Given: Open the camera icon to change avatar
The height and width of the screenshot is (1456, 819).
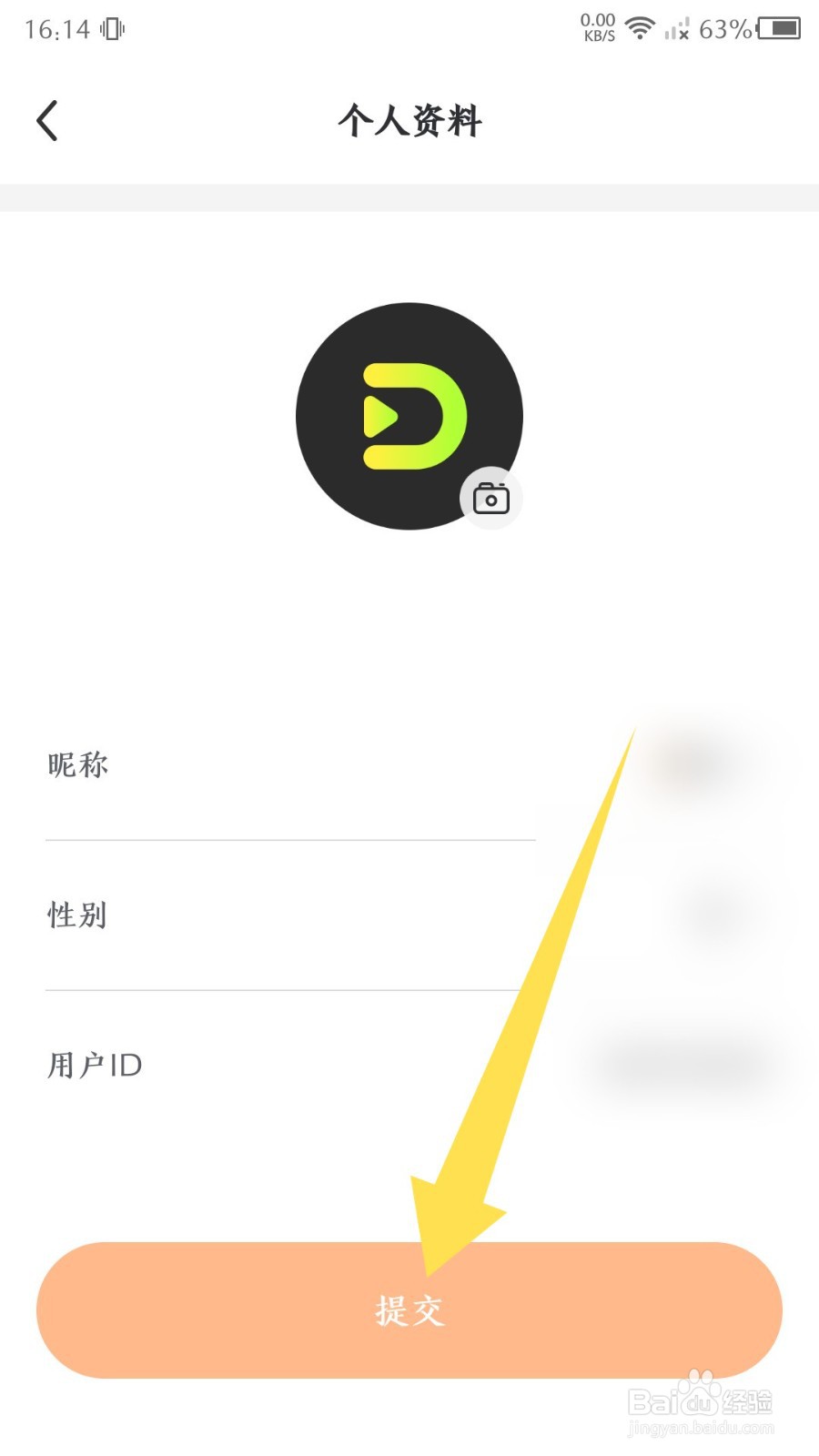Looking at the screenshot, I should tap(491, 498).
